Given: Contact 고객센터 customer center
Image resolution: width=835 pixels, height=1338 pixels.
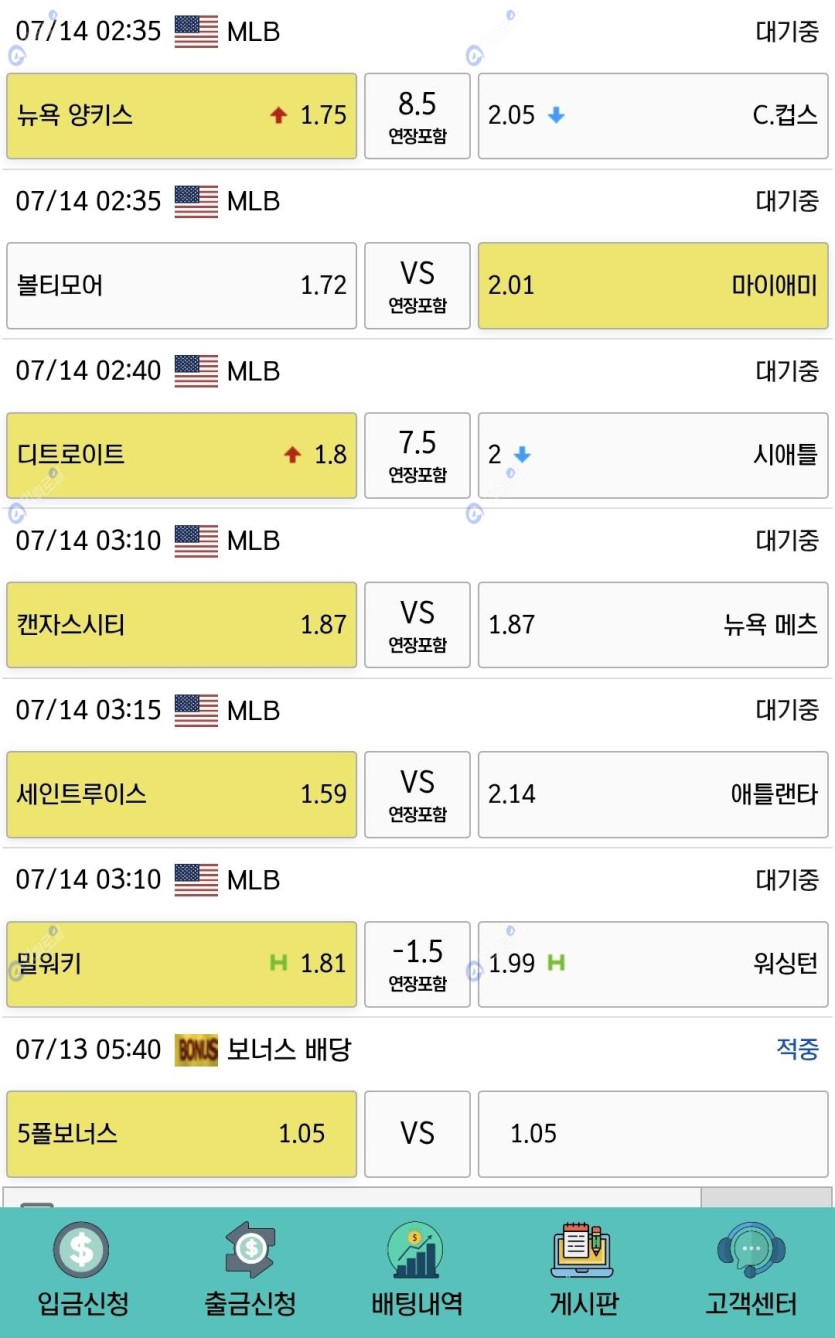Looking at the screenshot, I should pyautogui.click(x=751, y=1270).
